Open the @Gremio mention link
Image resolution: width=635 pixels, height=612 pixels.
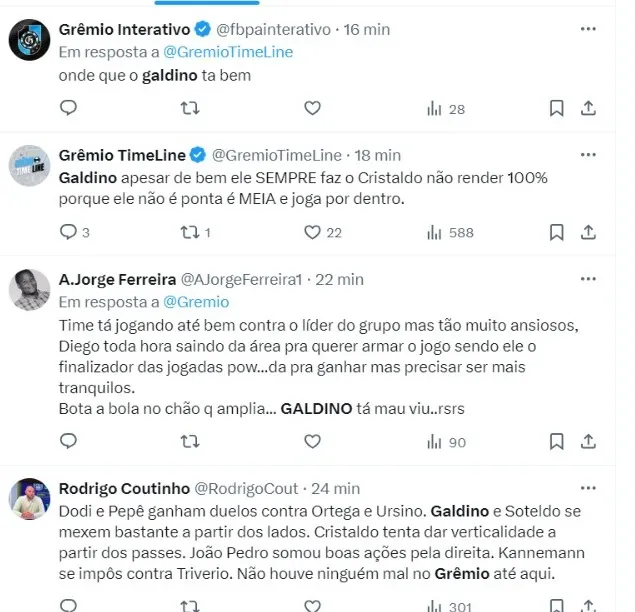(196, 301)
